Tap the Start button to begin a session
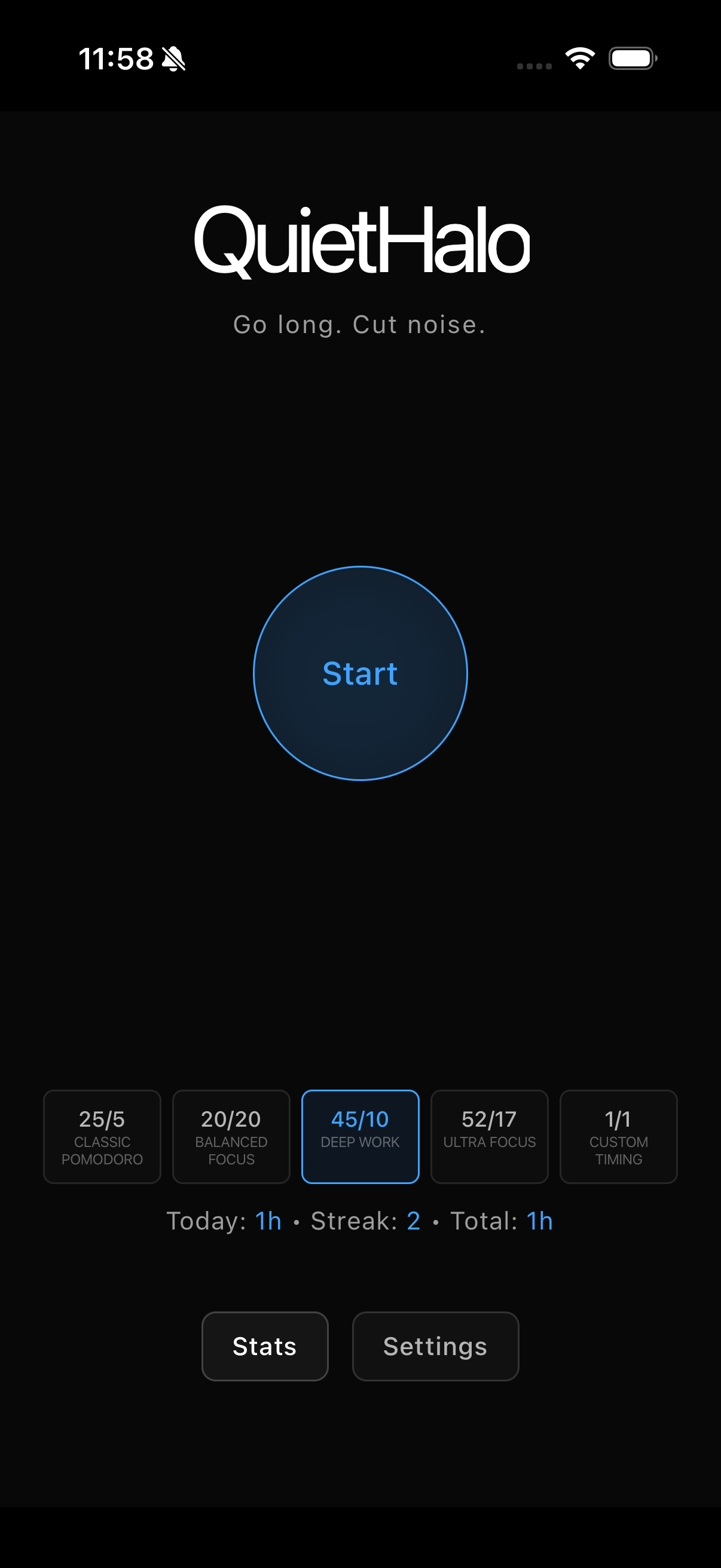721x1568 pixels. tap(361, 673)
